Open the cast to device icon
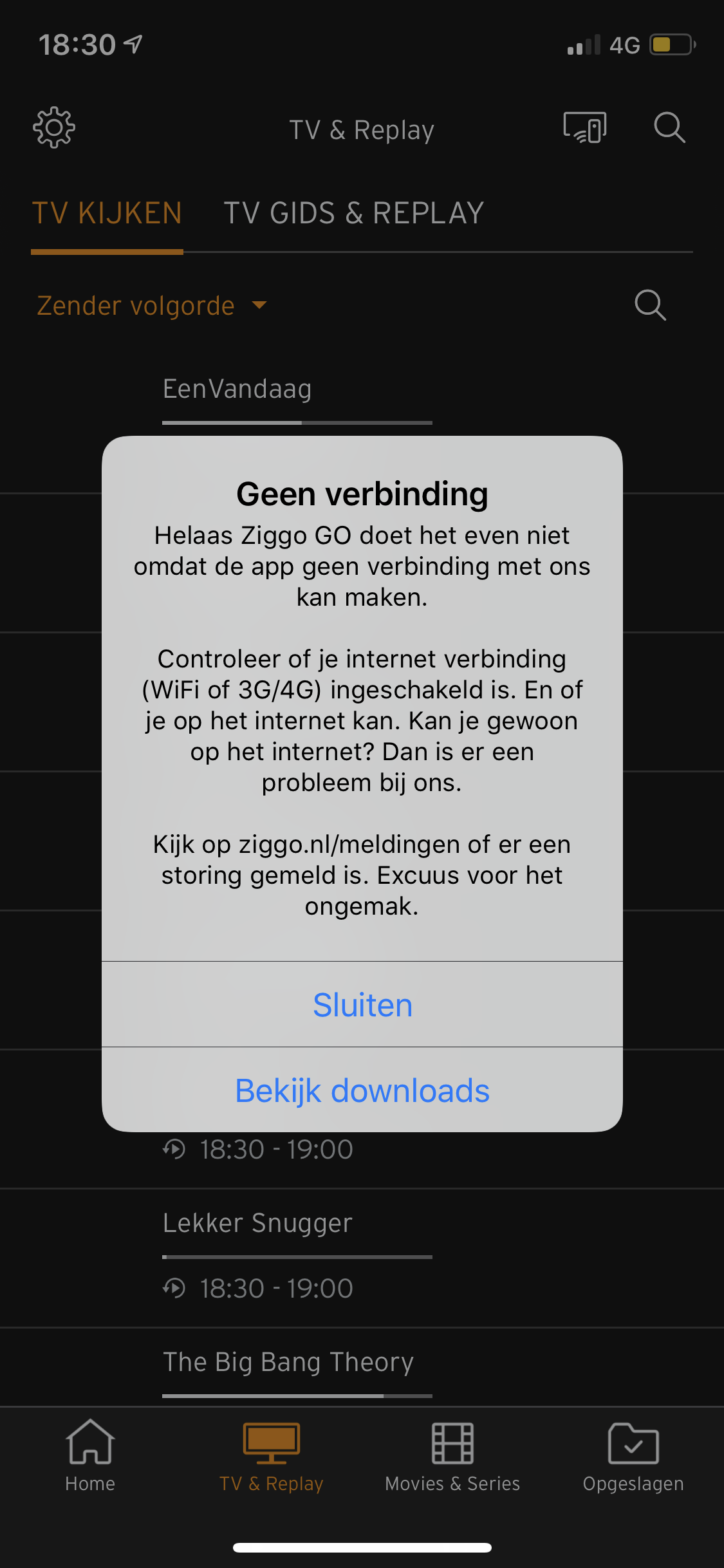This screenshot has width=724, height=1568. [x=584, y=128]
